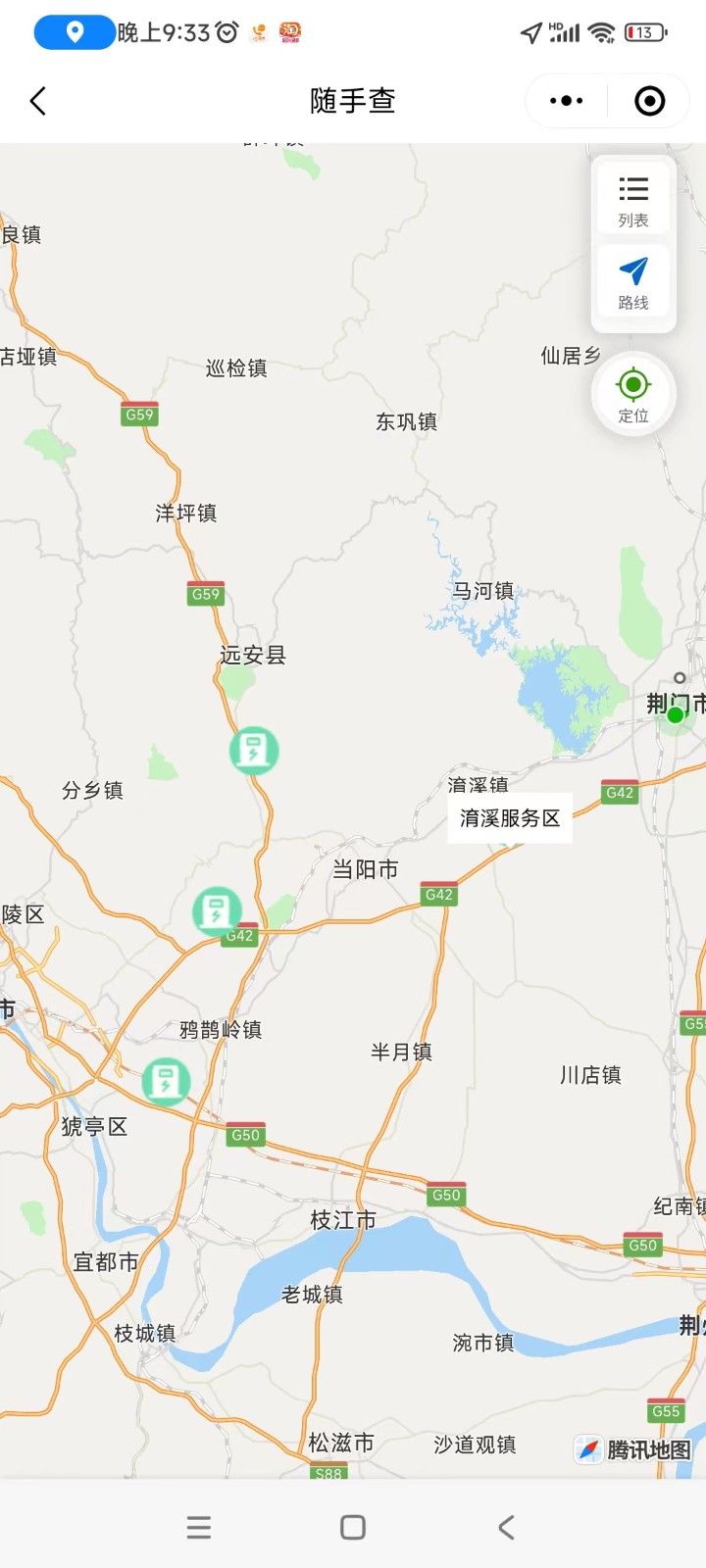The image size is (706, 1568).
Task: Select the charging station marker near 猇亭区
Action: pos(166,1082)
